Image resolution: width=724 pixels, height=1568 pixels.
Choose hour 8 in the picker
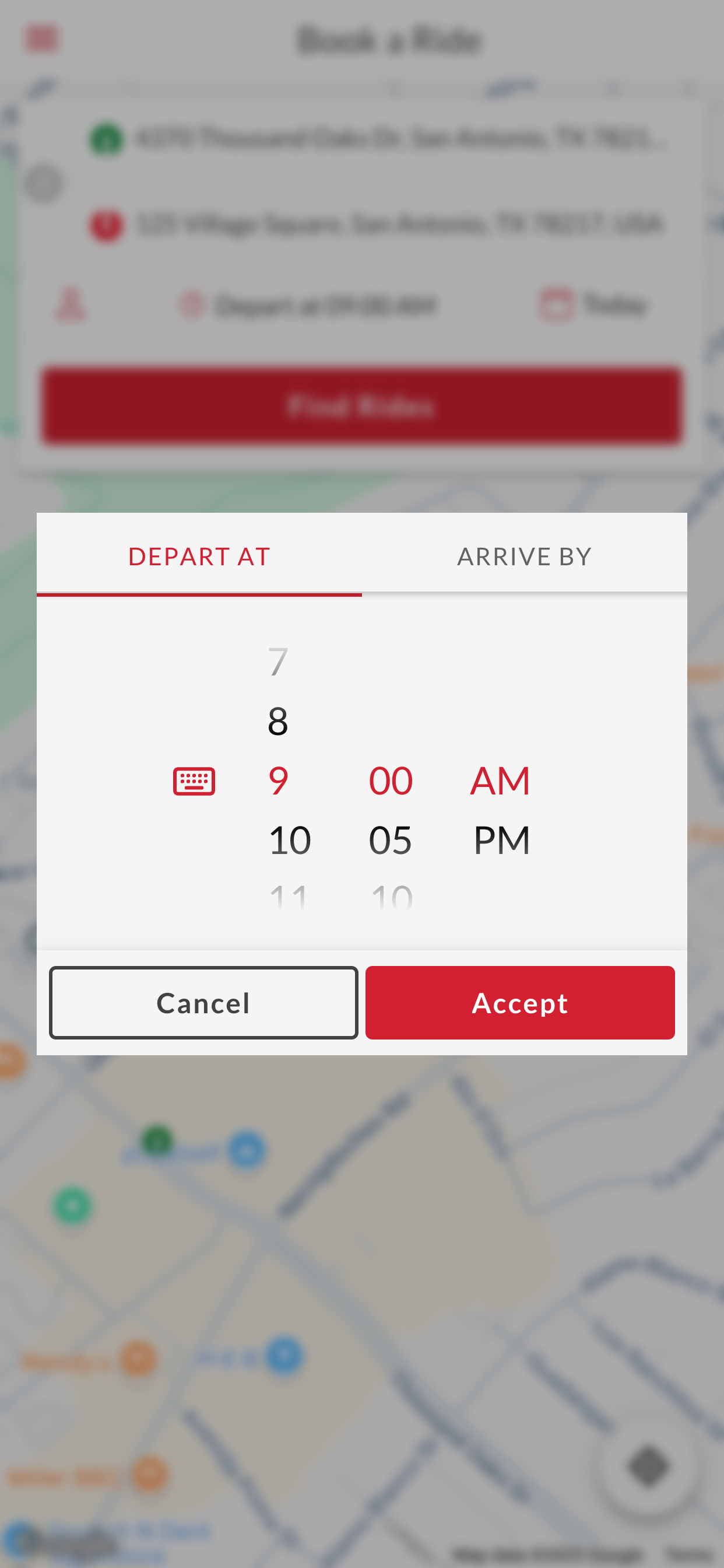(x=278, y=720)
